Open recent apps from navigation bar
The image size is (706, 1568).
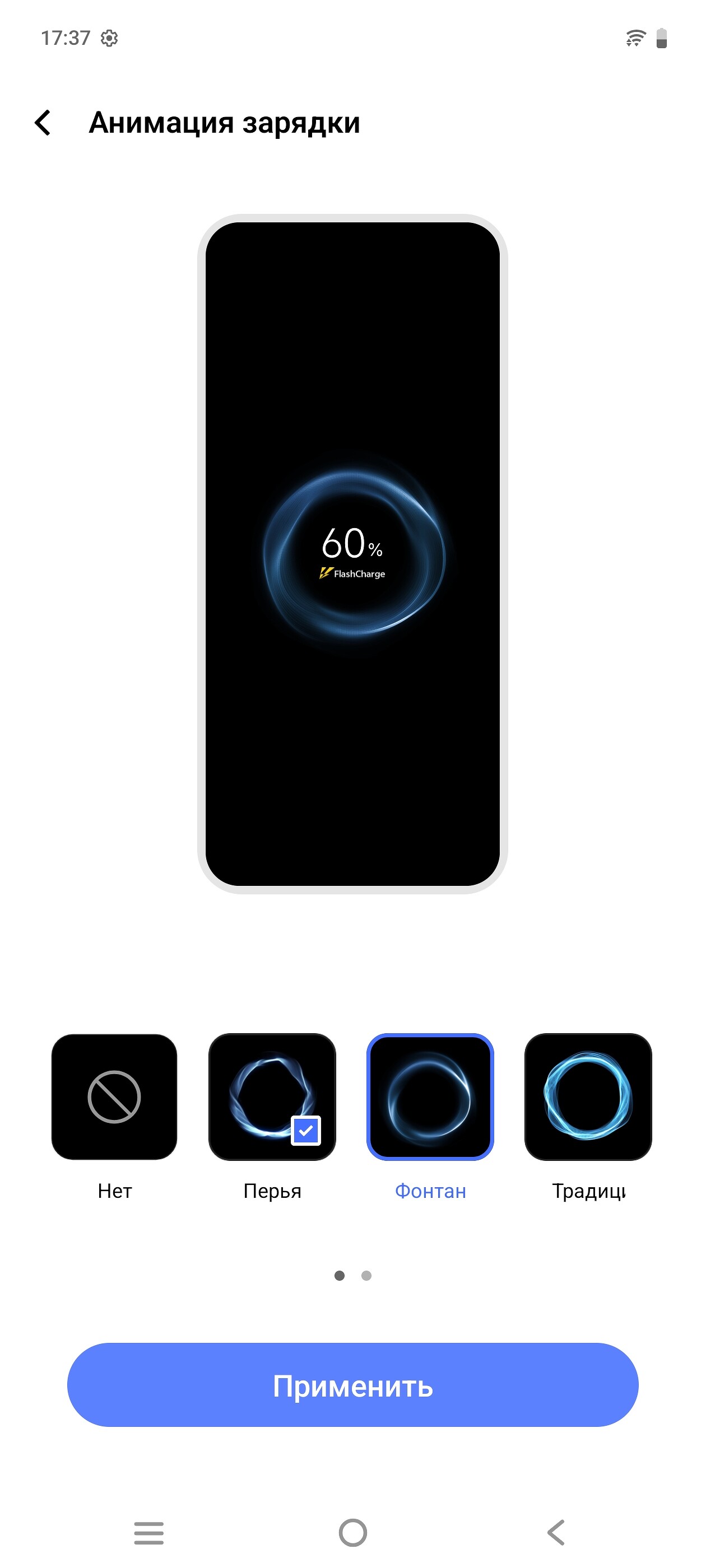[x=148, y=1532]
